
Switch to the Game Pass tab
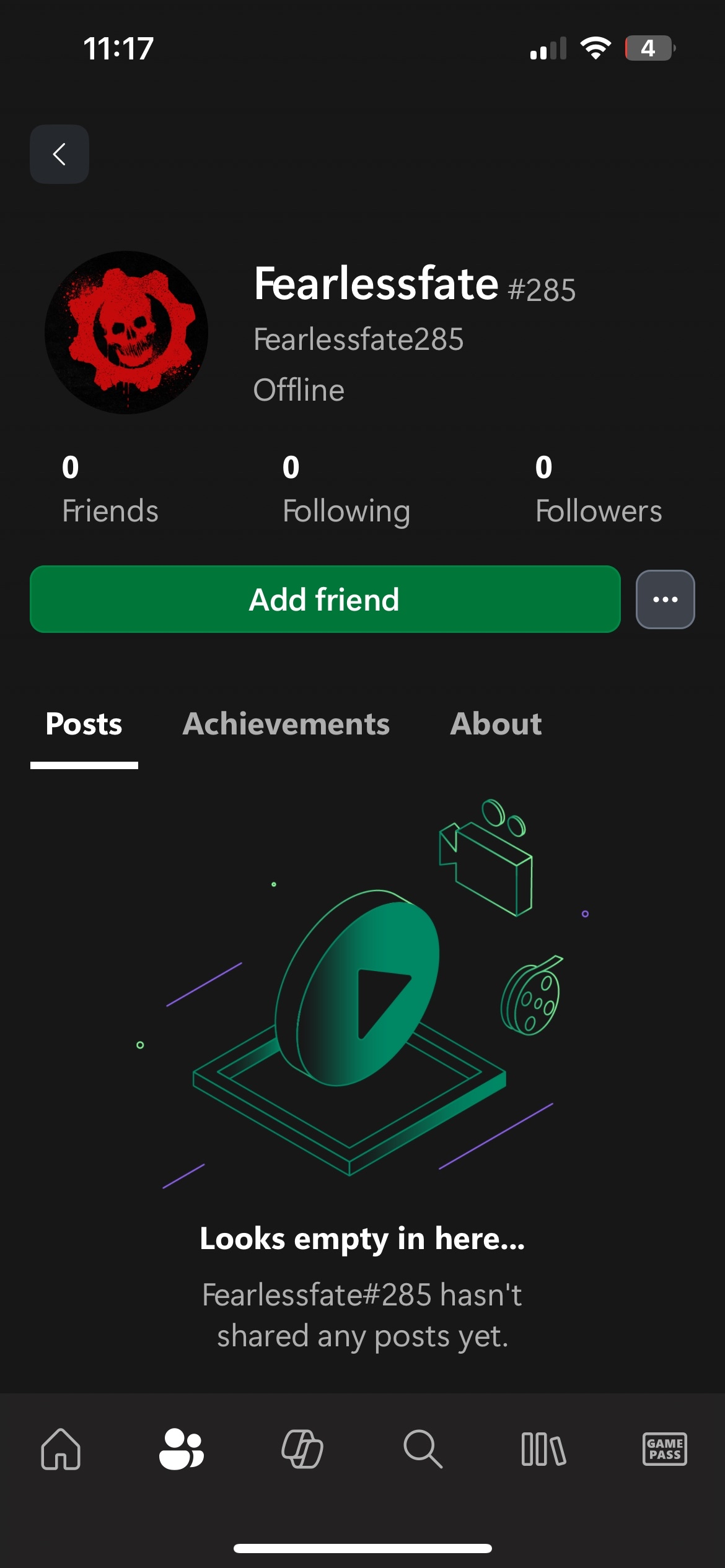point(664,1449)
